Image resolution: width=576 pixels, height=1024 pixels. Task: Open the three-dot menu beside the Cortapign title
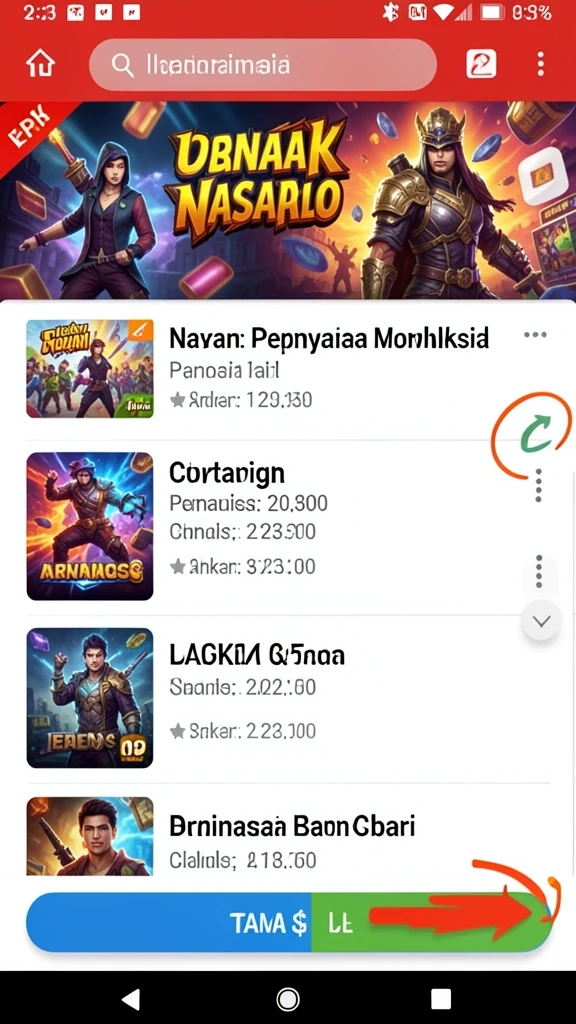538,485
